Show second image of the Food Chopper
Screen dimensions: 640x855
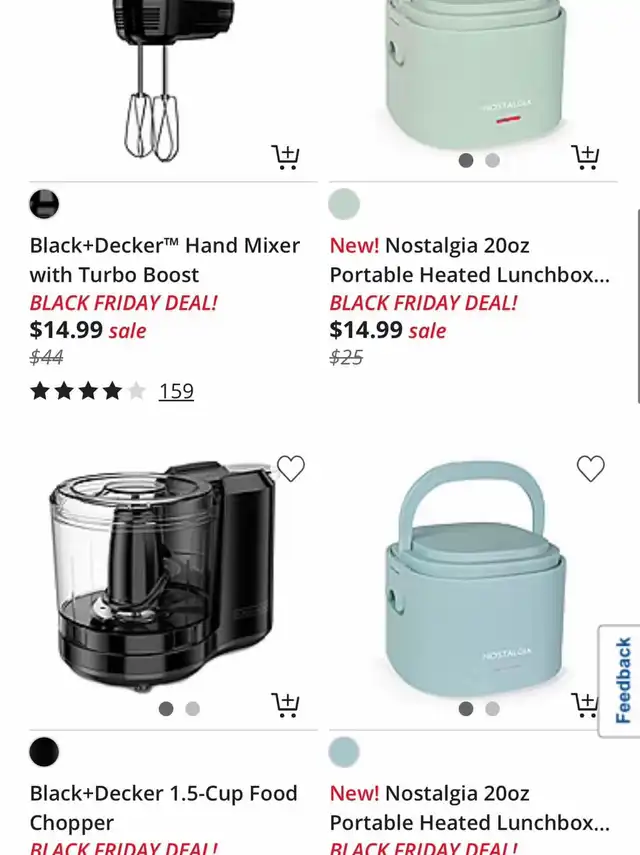pyautogui.click(x=192, y=709)
